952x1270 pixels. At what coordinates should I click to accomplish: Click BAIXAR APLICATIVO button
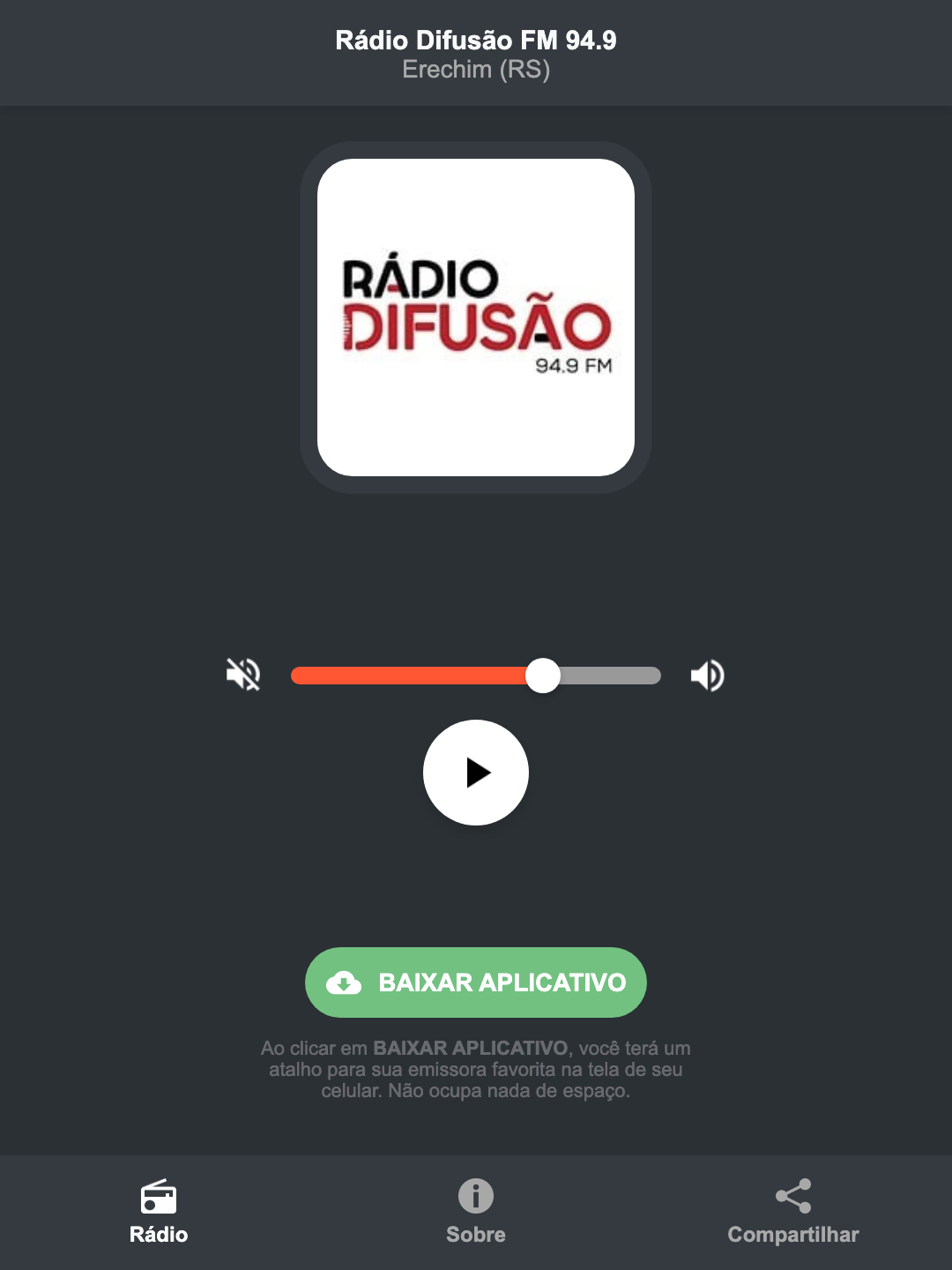[475, 982]
